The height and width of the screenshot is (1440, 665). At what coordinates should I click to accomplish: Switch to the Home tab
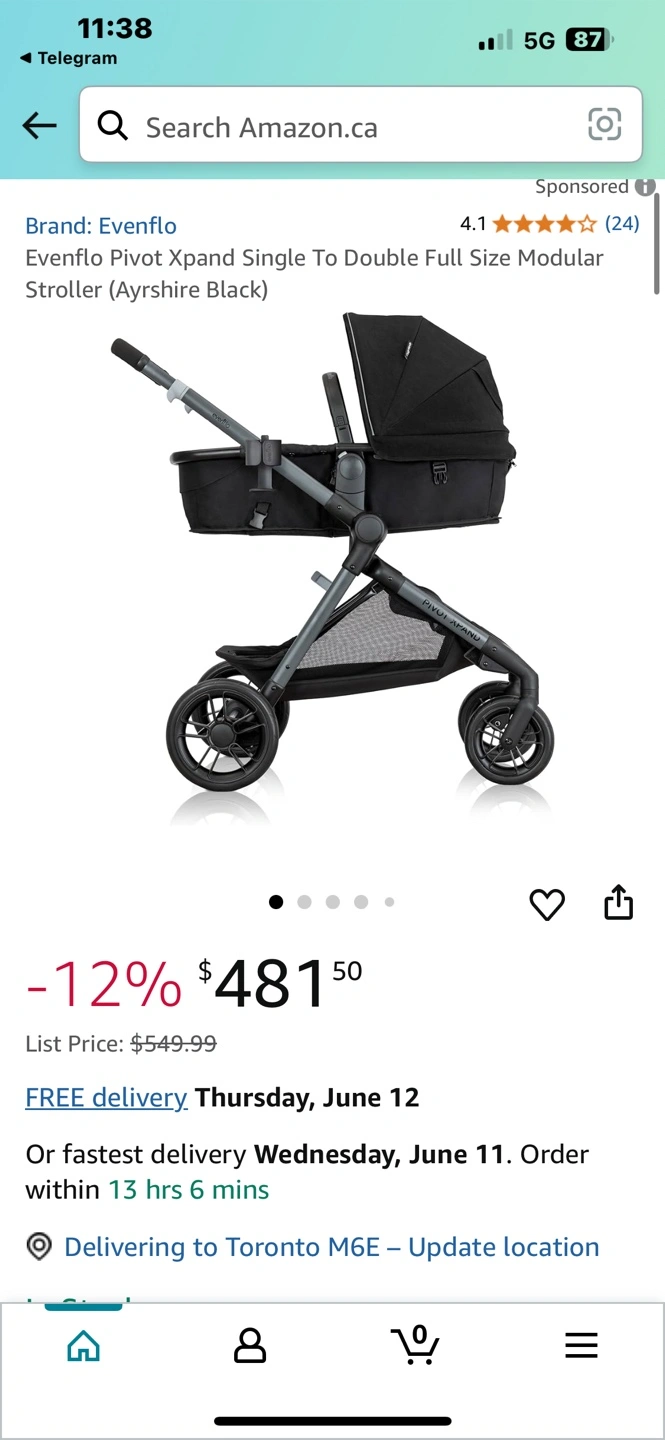pos(84,1345)
